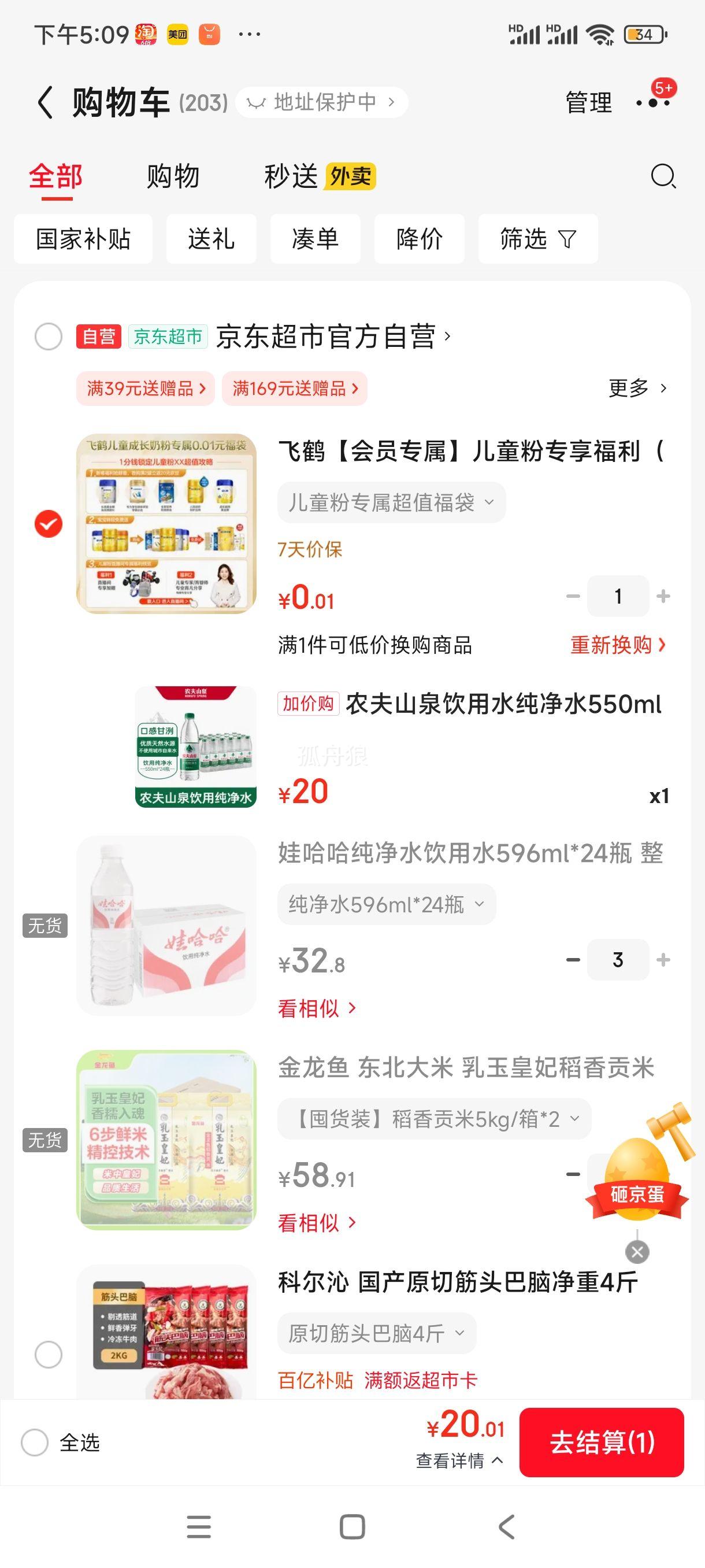Expand 查看详情 price details
This screenshot has height=1568, width=705.
(x=459, y=1460)
